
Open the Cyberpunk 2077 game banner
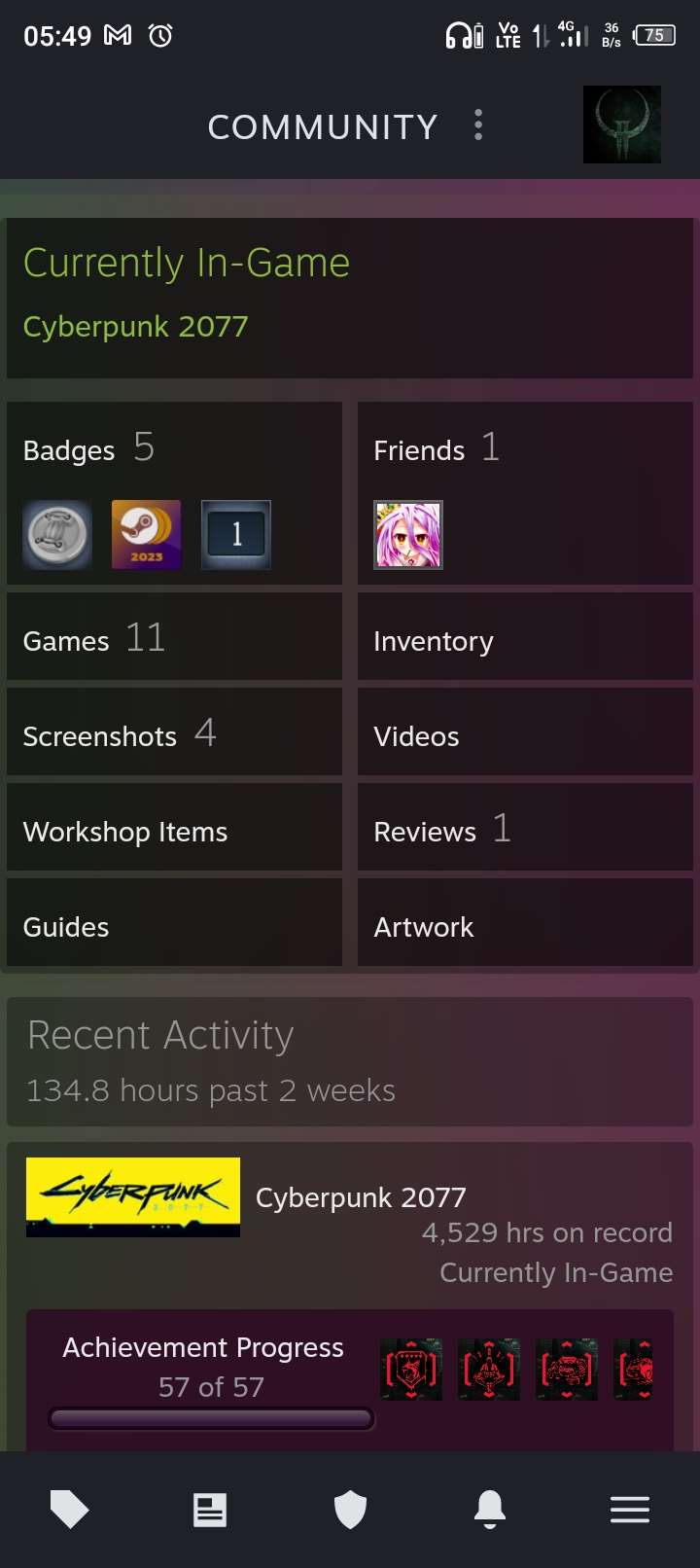[133, 1196]
